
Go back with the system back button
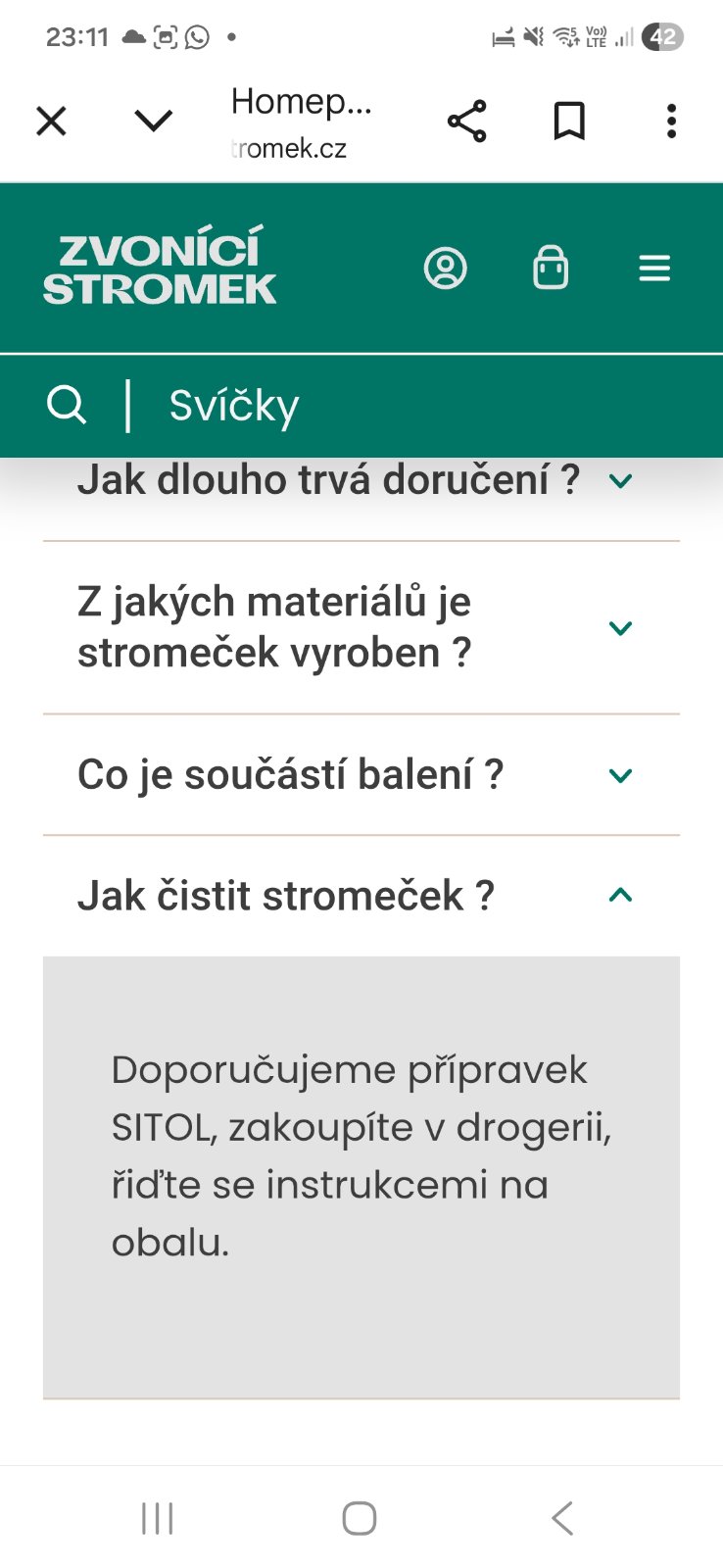point(561,1518)
